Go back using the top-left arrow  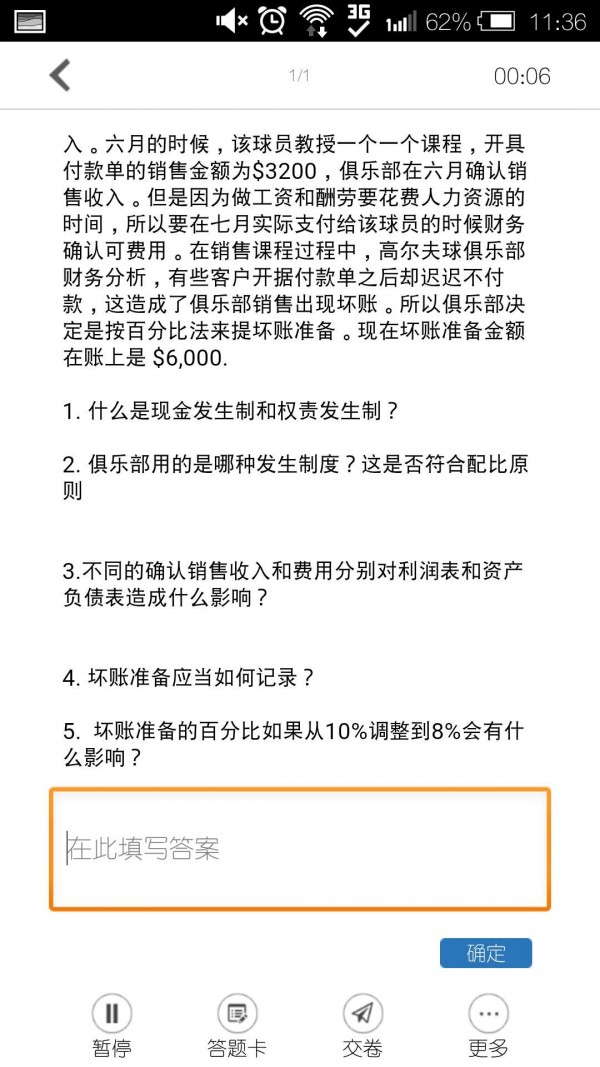point(61,76)
